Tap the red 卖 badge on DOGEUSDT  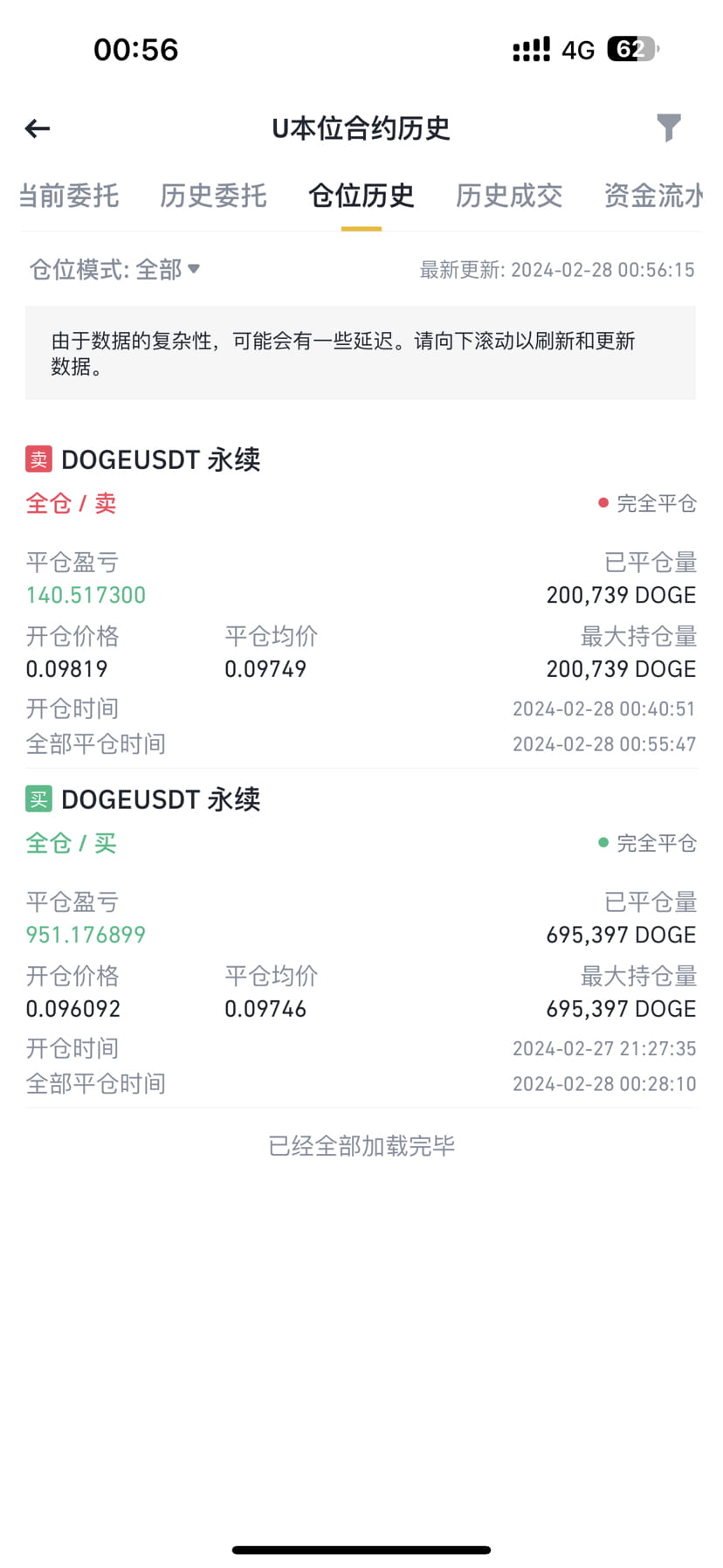pyautogui.click(x=38, y=459)
